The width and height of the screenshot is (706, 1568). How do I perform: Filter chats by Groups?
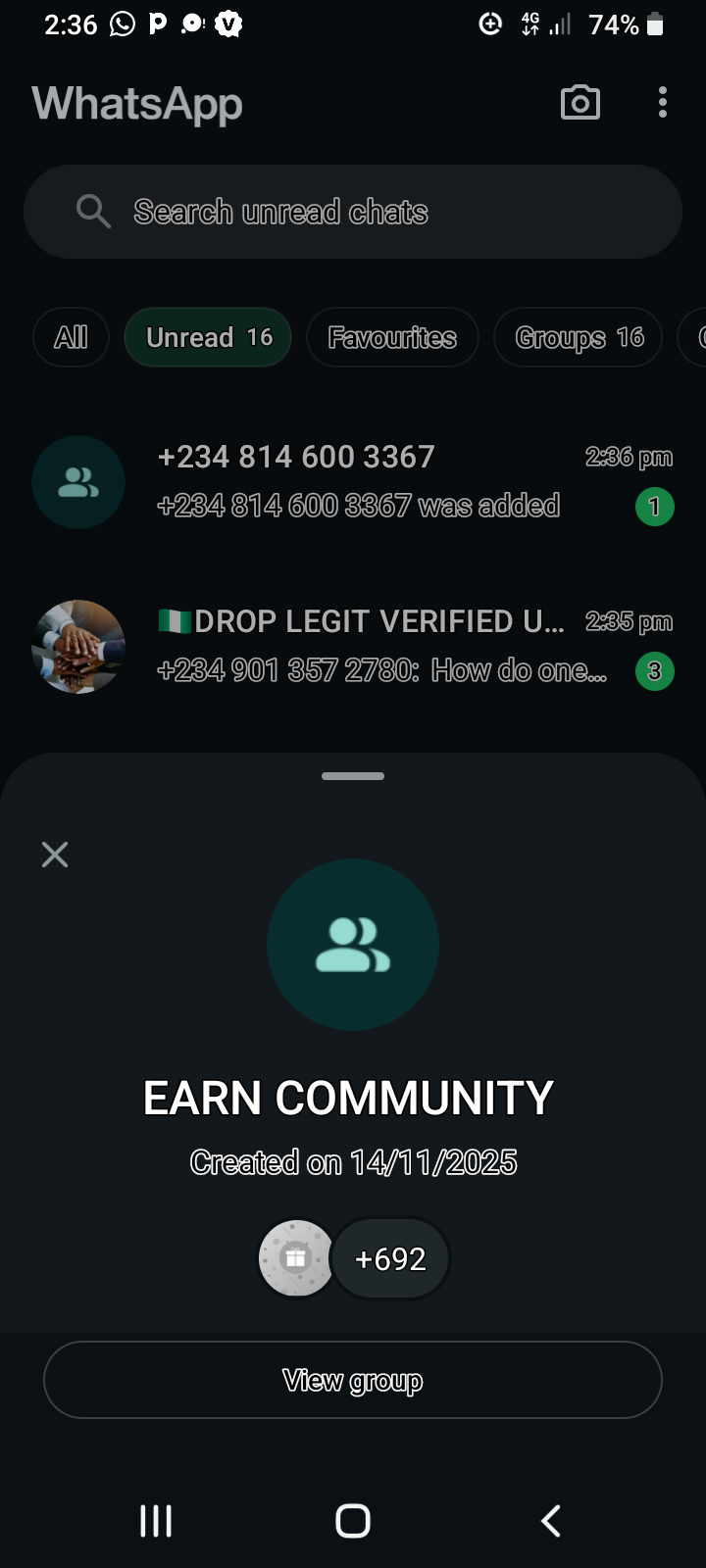click(579, 337)
